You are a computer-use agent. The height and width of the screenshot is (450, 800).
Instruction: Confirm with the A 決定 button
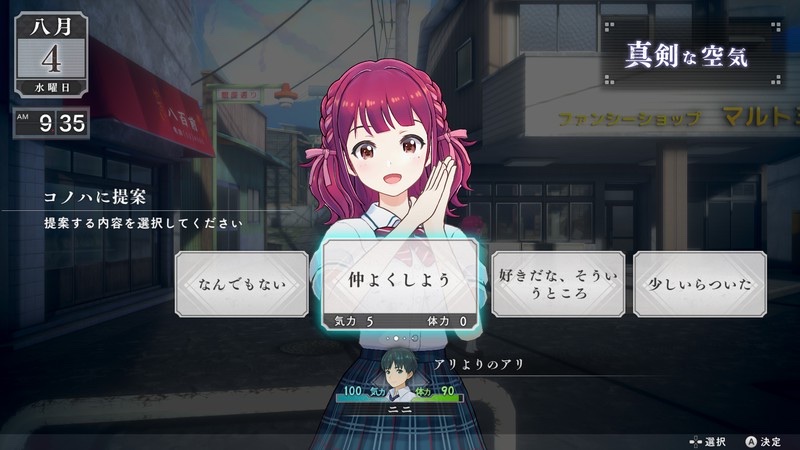pyautogui.click(x=762, y=440)
